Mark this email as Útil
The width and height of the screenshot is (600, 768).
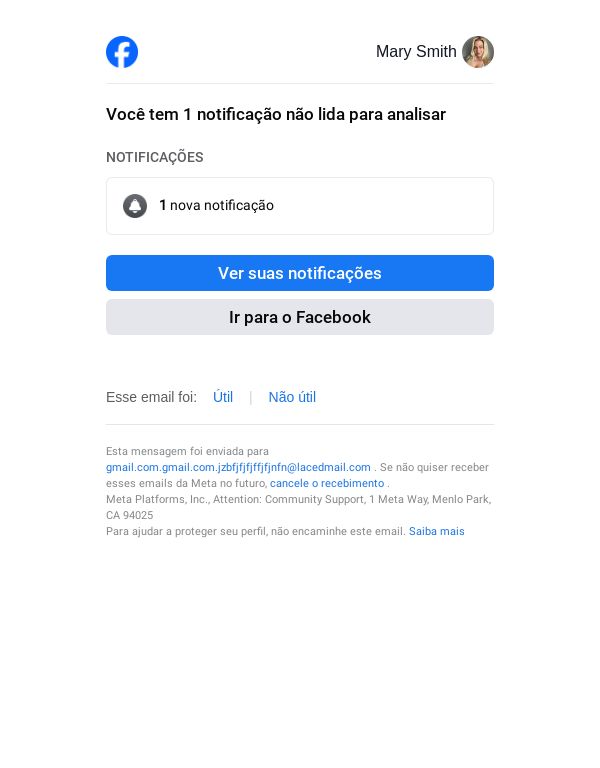pos(223,397)
